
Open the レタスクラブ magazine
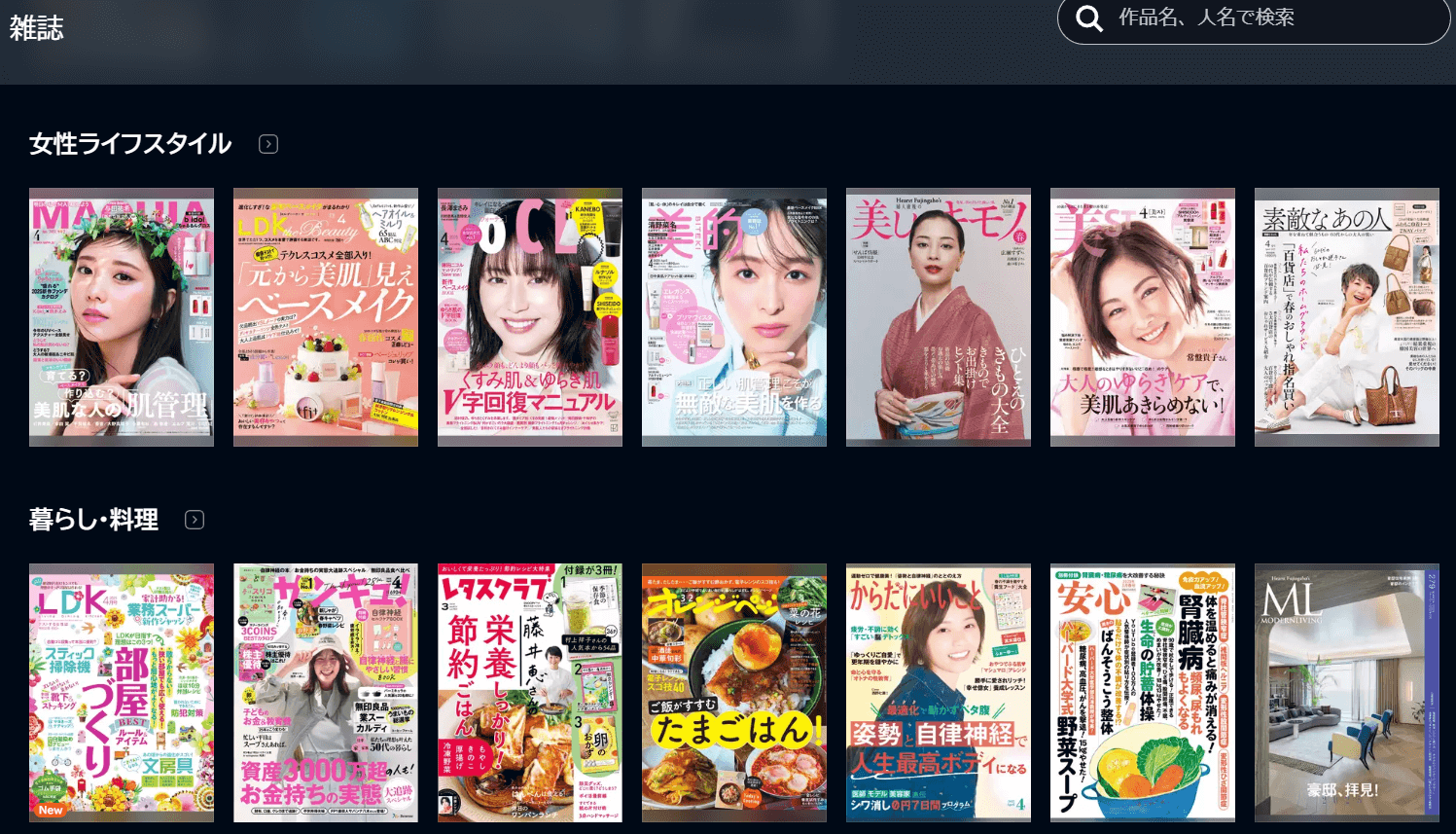click(x=530, y=693)
